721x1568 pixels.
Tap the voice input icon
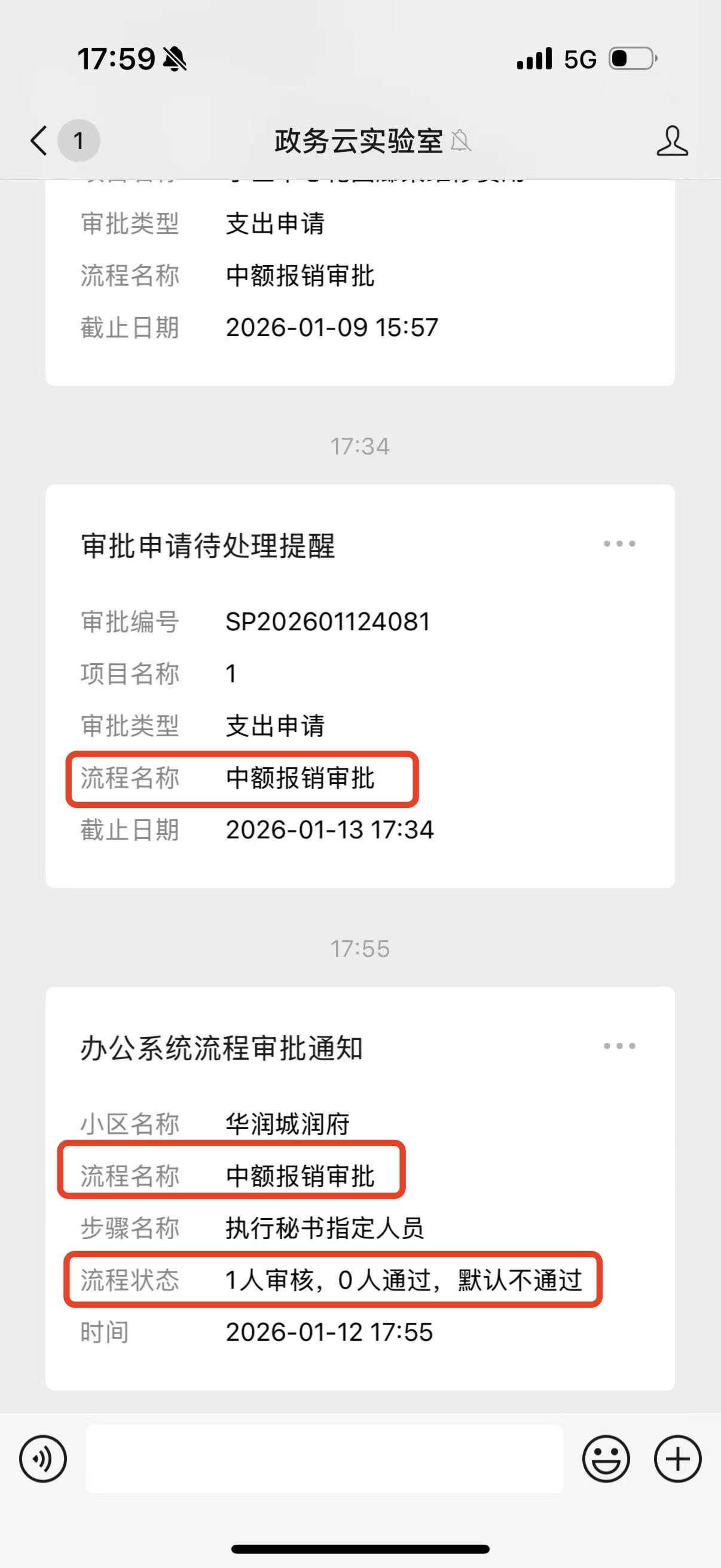pos(42,1459)
